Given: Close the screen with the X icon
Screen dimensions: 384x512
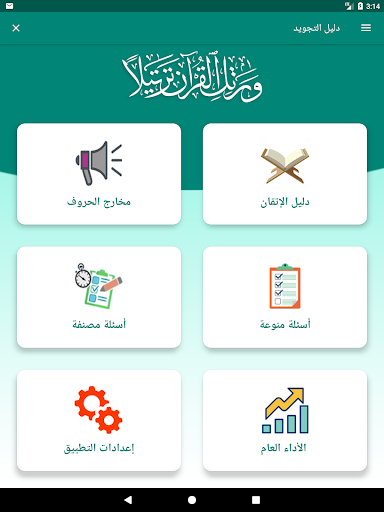Looking at the screenshot, I should [16, 28].
